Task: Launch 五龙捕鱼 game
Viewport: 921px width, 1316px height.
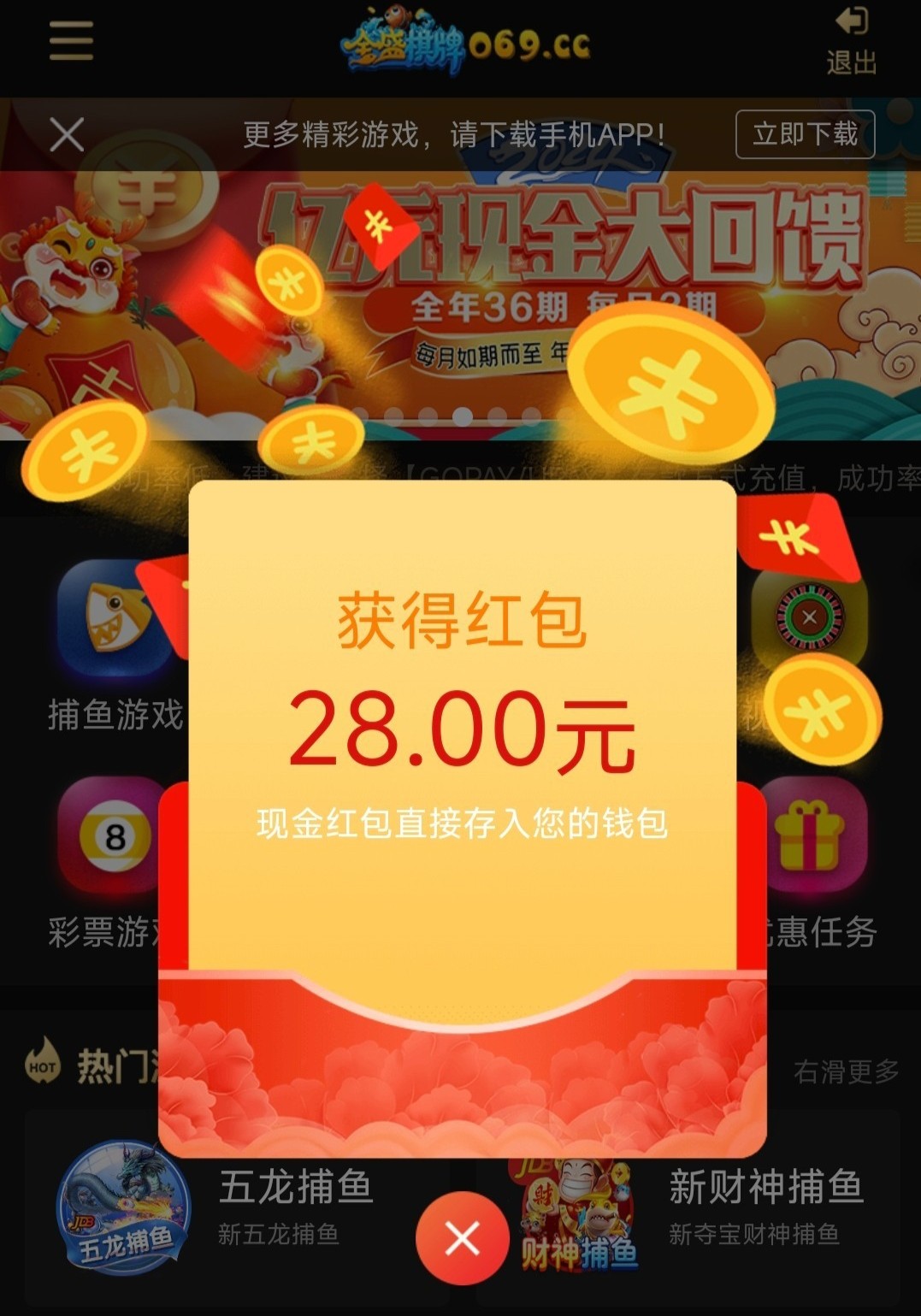Action: [124, 1207]
